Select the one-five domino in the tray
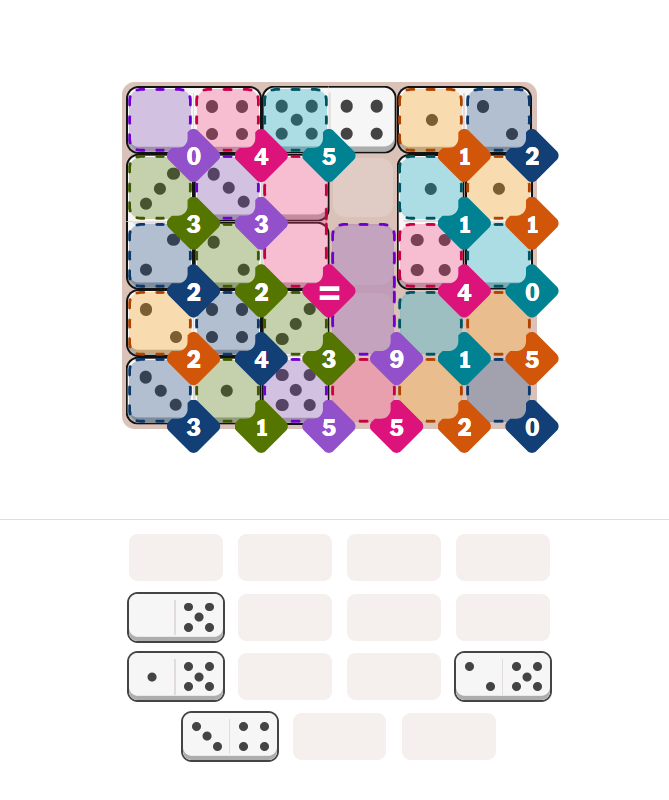This screenshot has width=669, height=800. tap(176, 677)
